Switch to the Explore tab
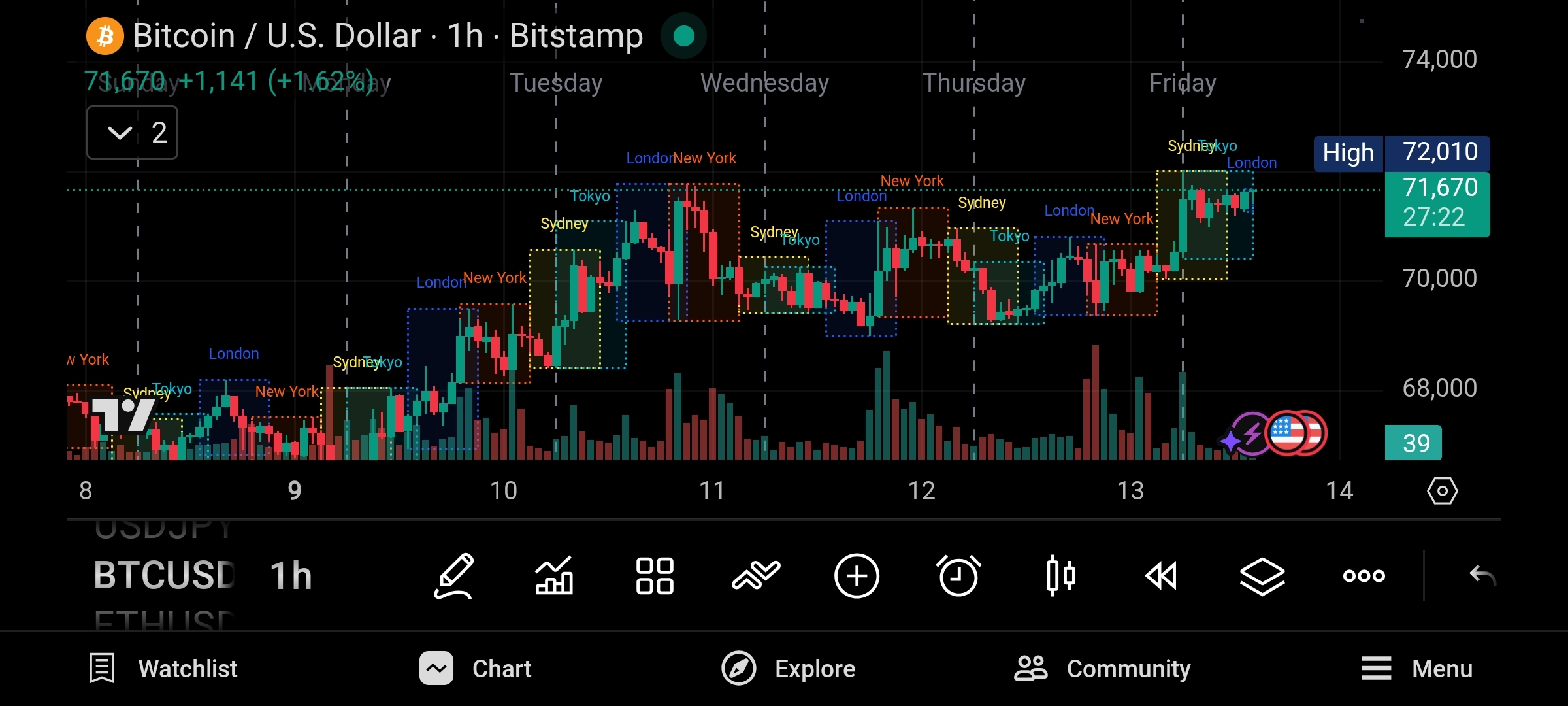This screenshot has height=706, width=1568. [x=789, y=669]
